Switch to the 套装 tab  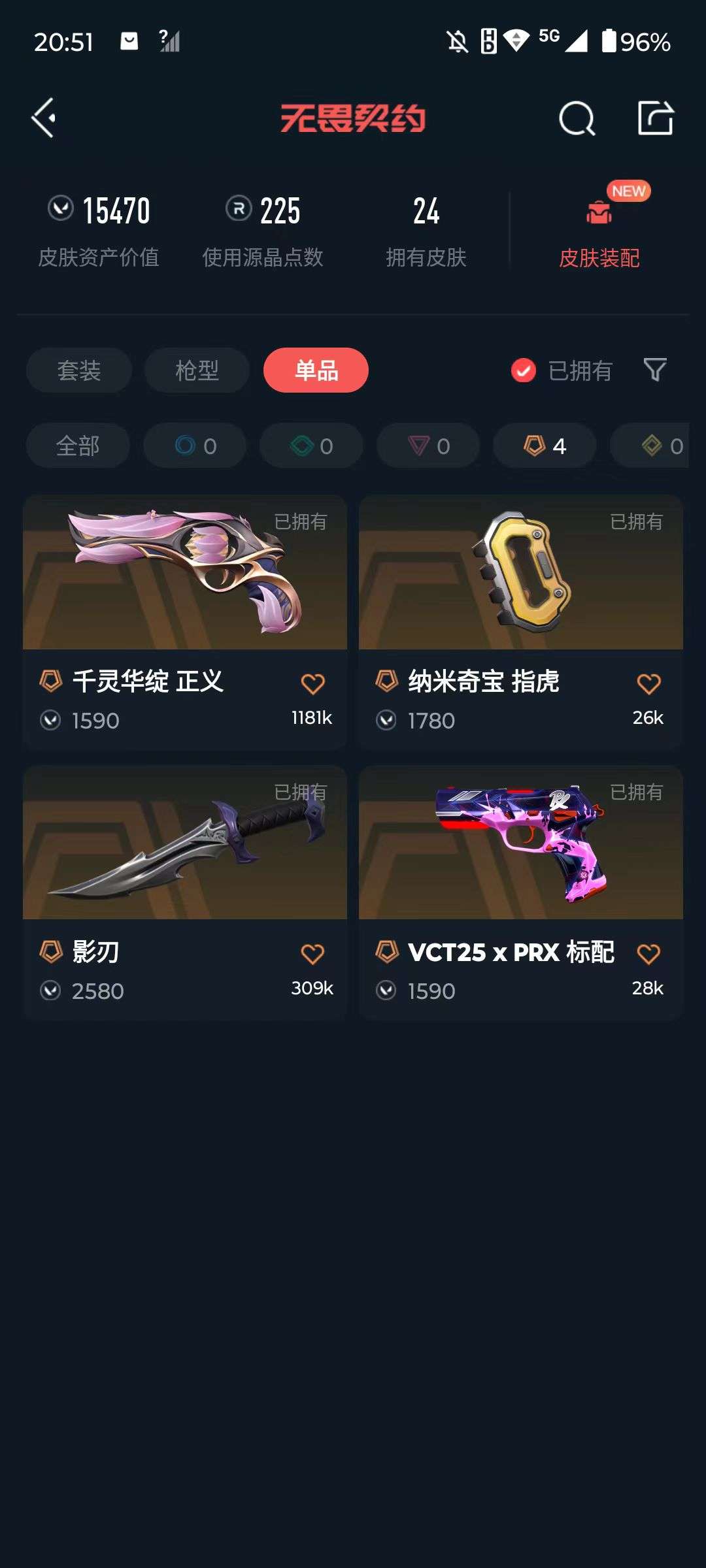pos(79,370)
